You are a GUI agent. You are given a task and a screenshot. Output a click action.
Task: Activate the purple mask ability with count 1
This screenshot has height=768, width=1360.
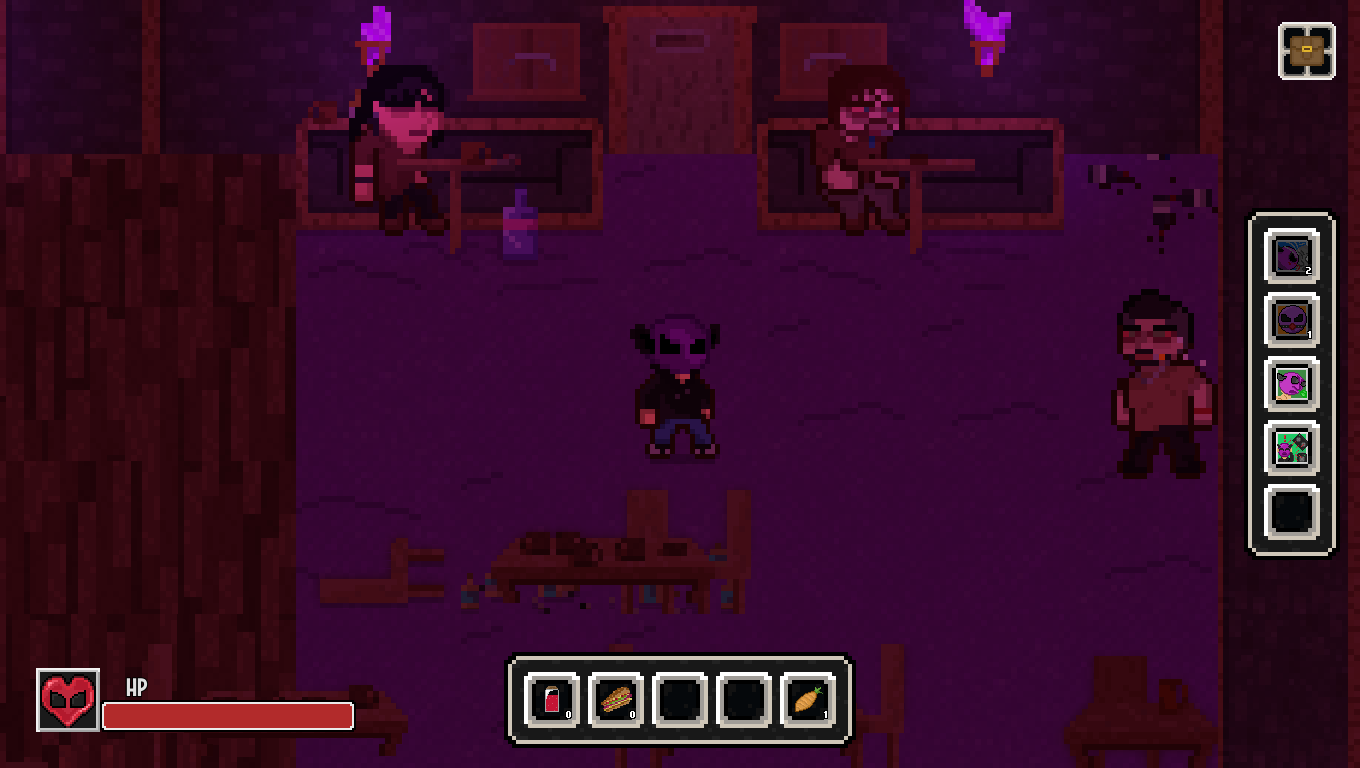point(1291,321)
